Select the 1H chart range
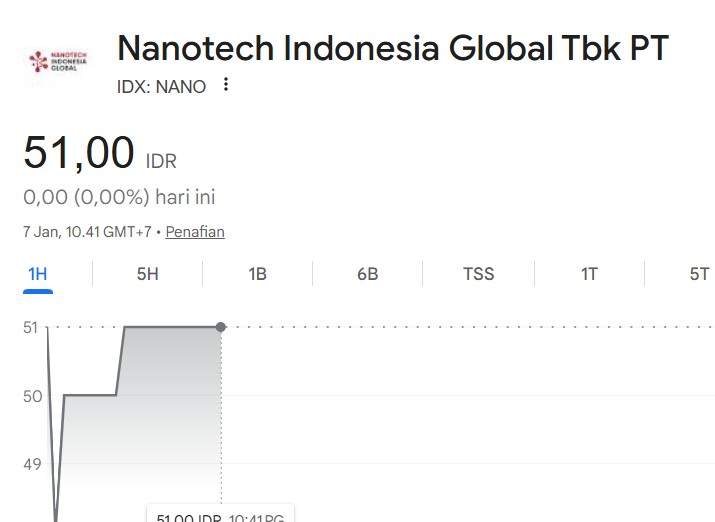Image resolution: width=715 pixels, height=522 pixels. (38, 274)
